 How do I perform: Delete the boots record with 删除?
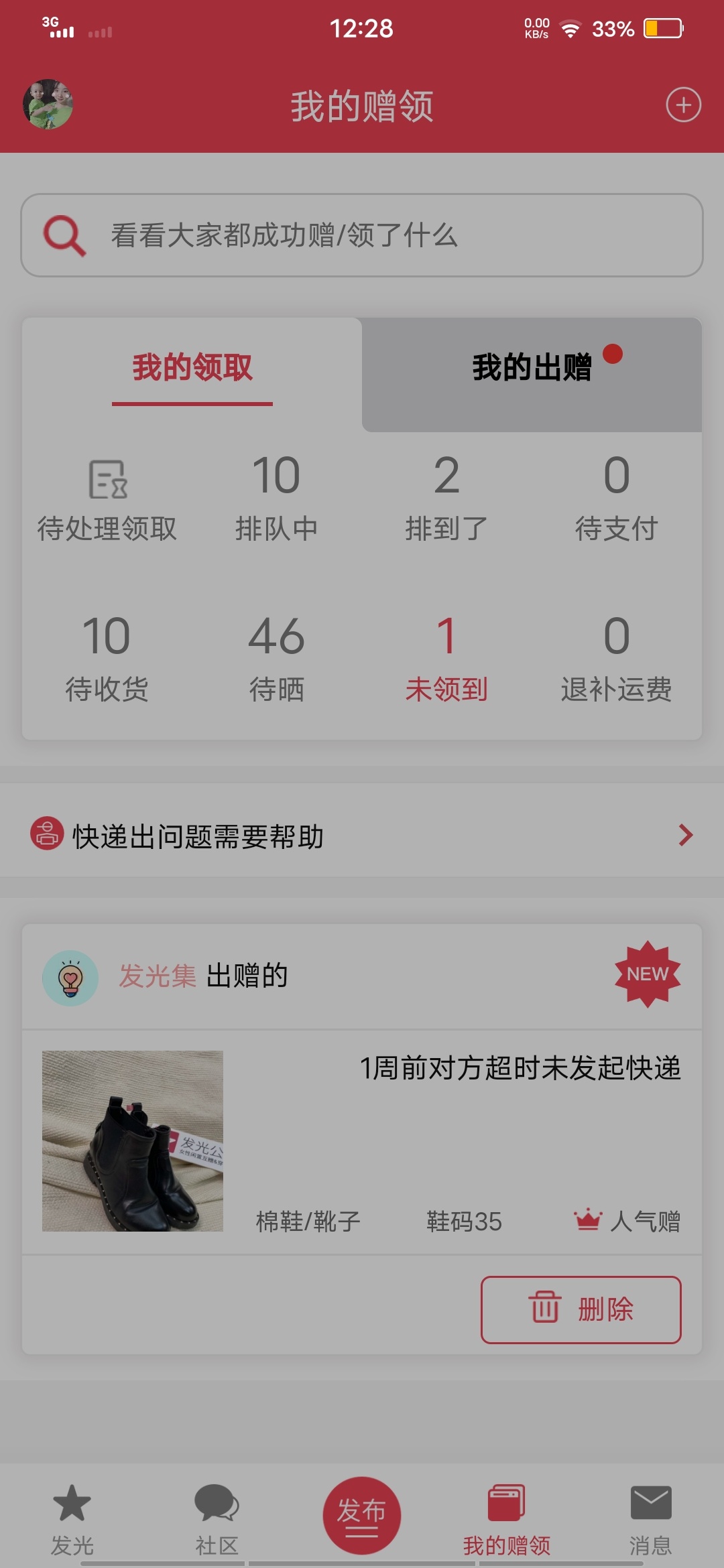[x=581, y=1309]
